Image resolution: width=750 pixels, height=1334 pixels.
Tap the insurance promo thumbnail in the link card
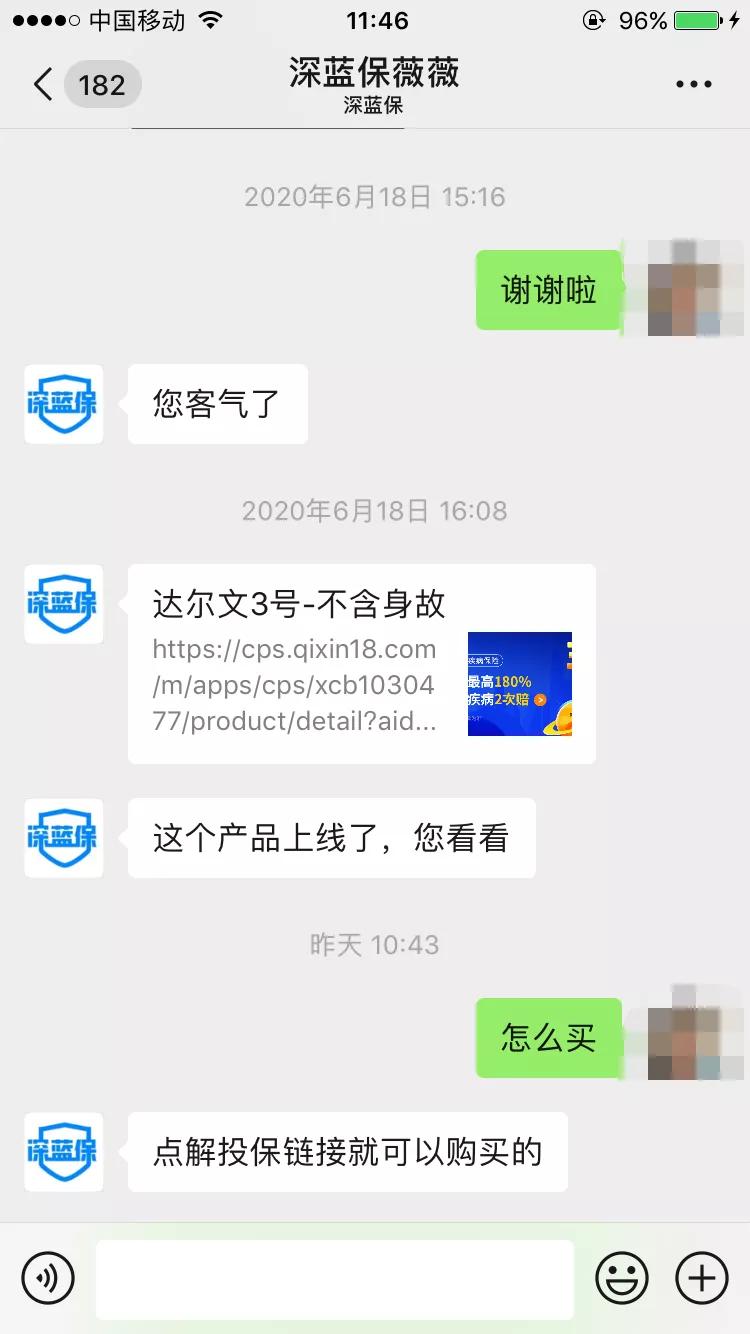[x=519, y=685]
